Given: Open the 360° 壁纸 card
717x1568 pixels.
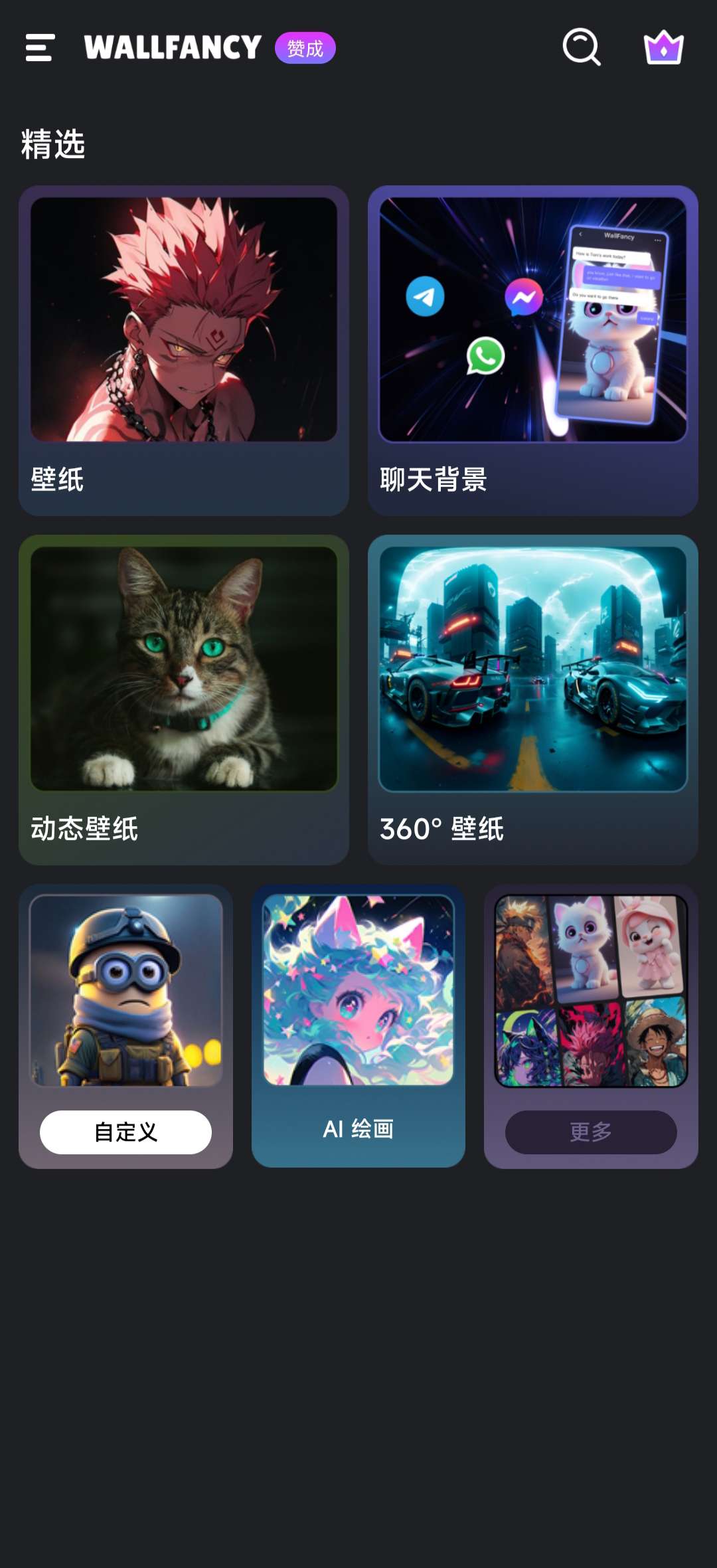Looking at the screenshot, I should pos(532,699).
